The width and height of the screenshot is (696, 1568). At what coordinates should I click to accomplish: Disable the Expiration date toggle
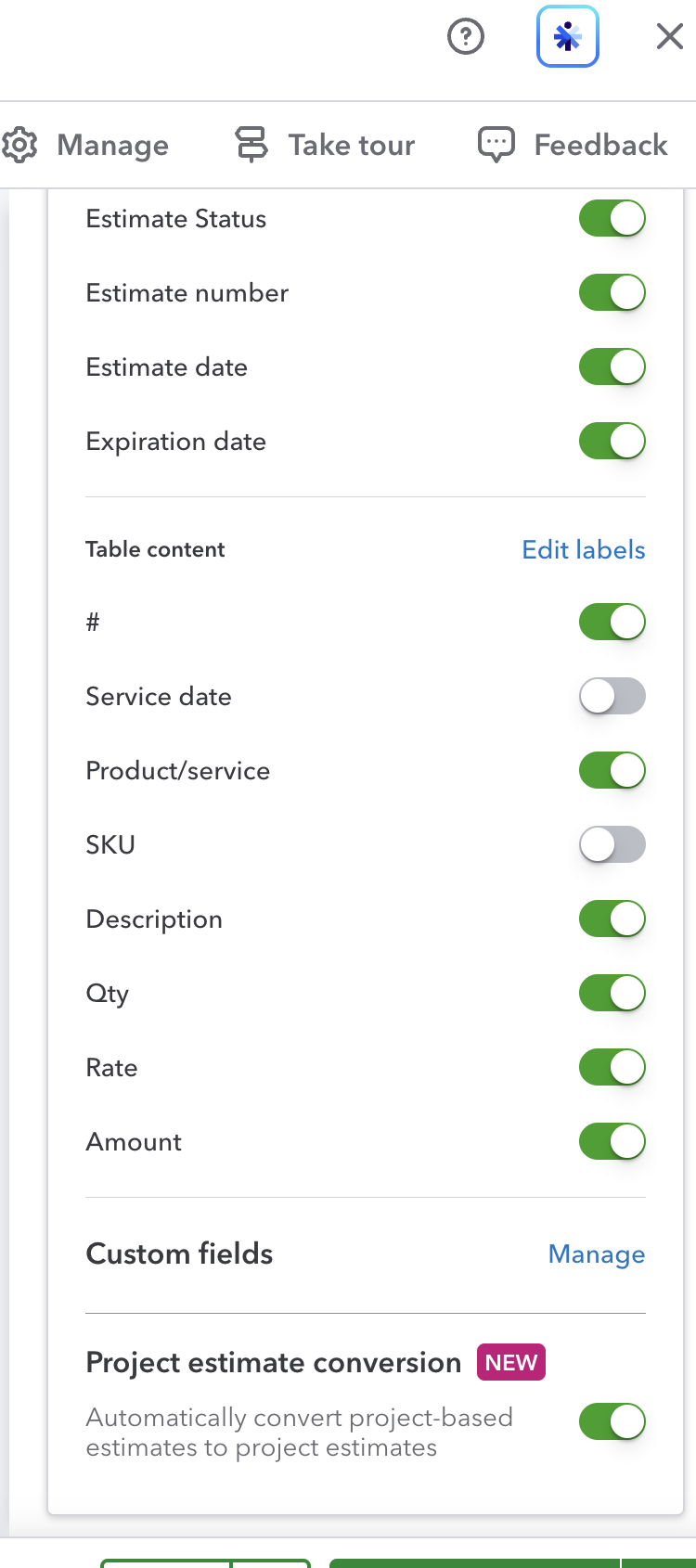click(612, 441)
